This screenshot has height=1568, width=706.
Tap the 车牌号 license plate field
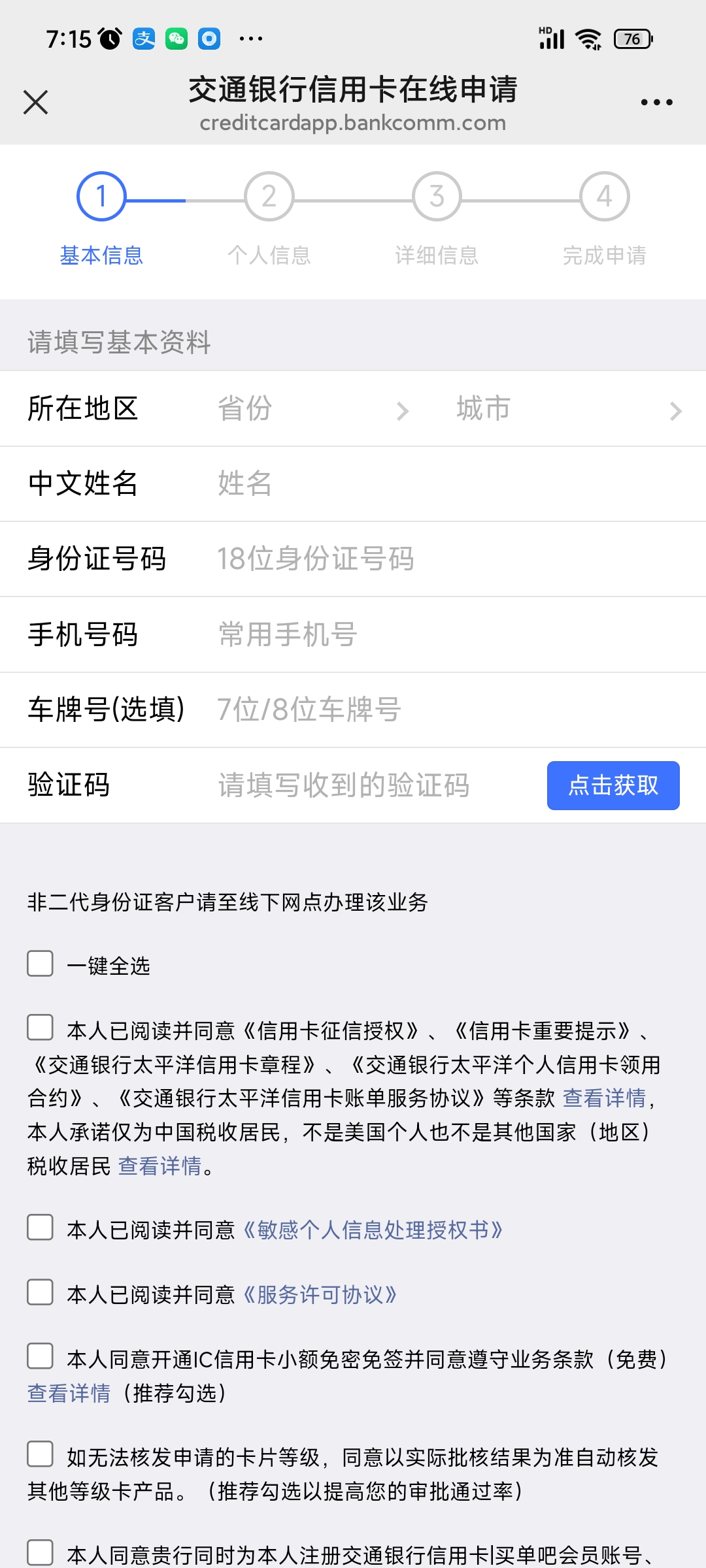click(445, 710)
